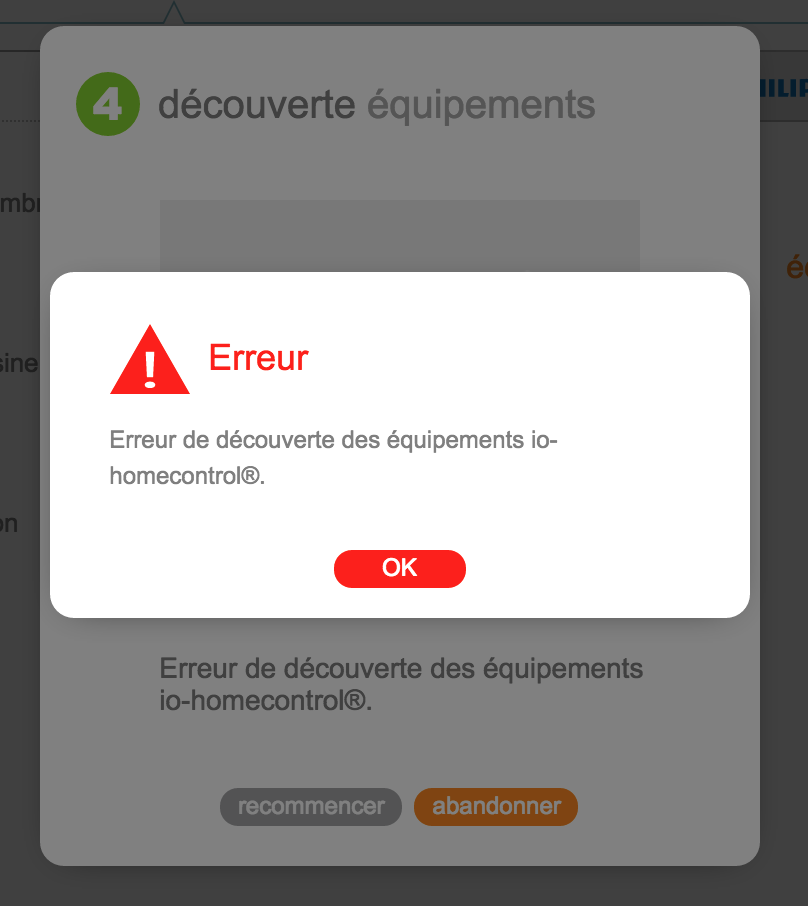Select abandonner to cancel setup
The image size is (808, 906).
click(496, 806)
